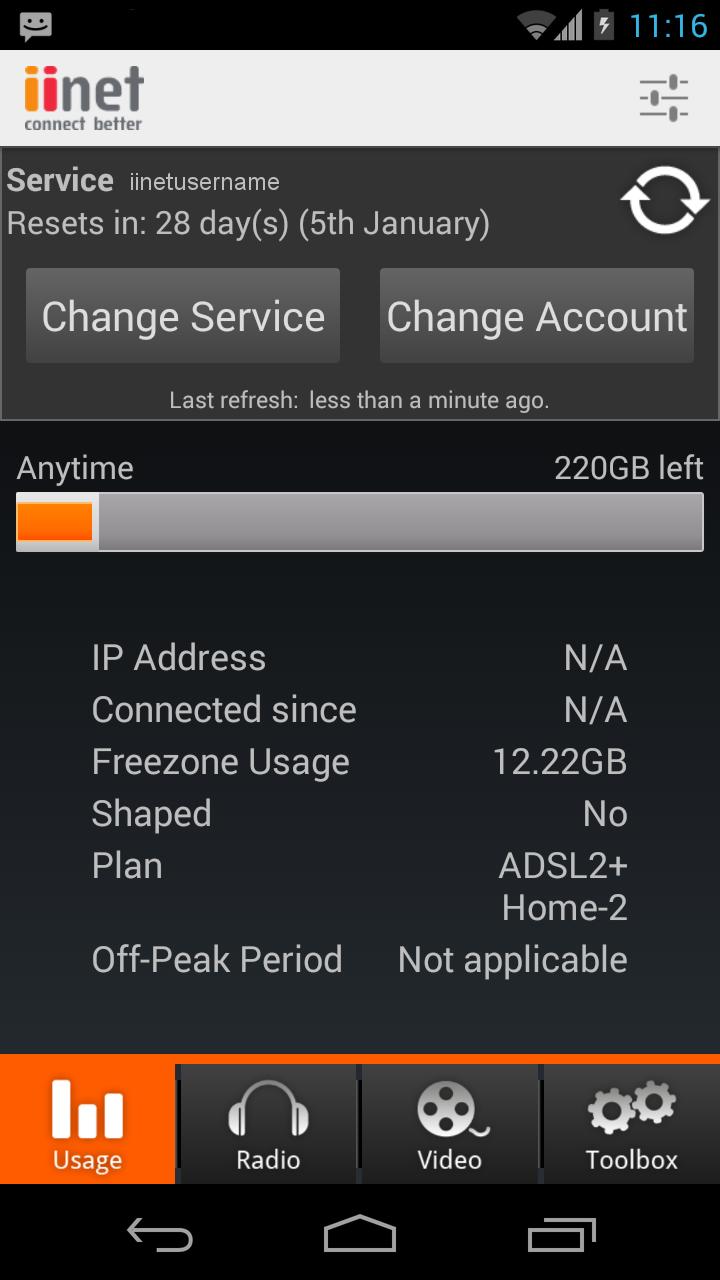Screen dimensions: 720x1280
Task: Click the Freezone Usage value
Action: click(x=560, y=761)
